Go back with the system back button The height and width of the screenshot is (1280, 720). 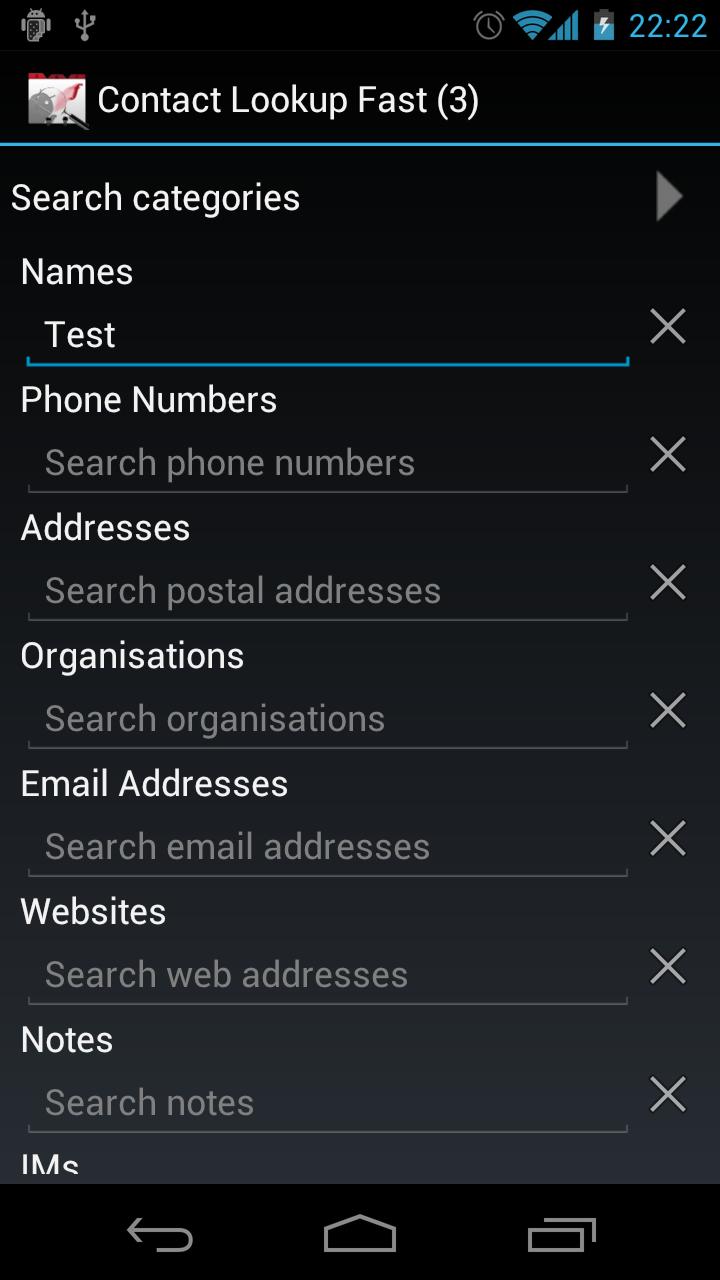[x=160, y=1235]
